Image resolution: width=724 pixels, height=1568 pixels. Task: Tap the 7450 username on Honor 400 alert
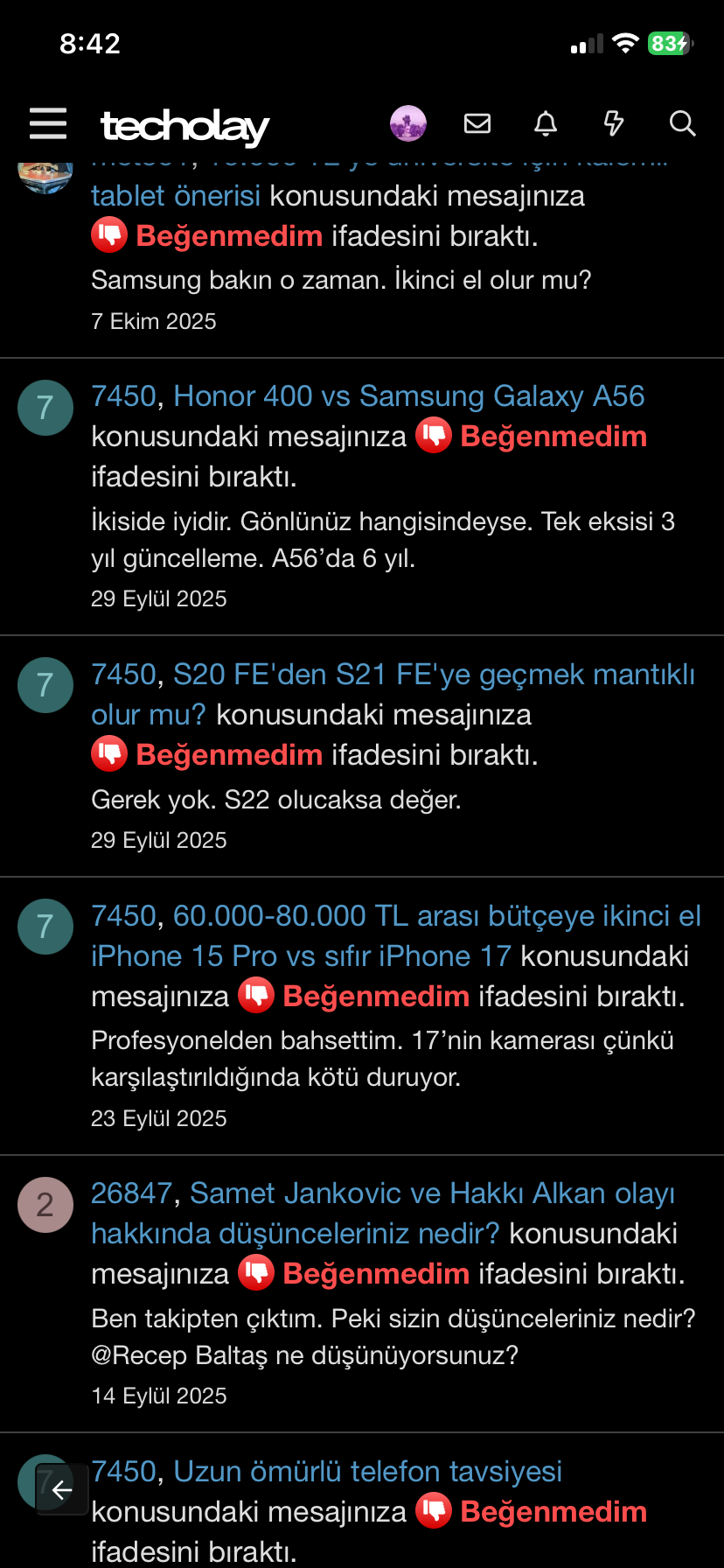[123, 396]
